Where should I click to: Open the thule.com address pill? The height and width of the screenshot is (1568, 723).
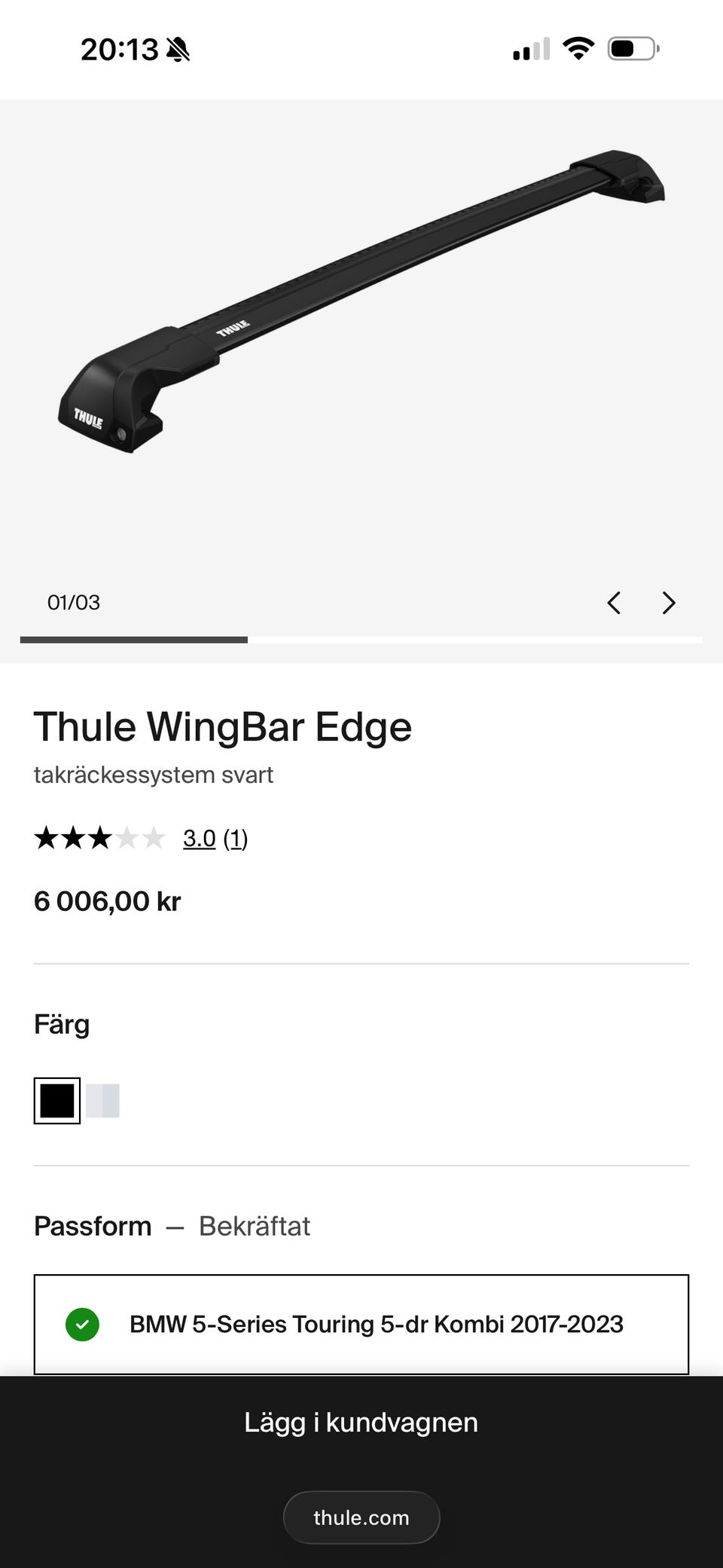[x=361, y=1518]
